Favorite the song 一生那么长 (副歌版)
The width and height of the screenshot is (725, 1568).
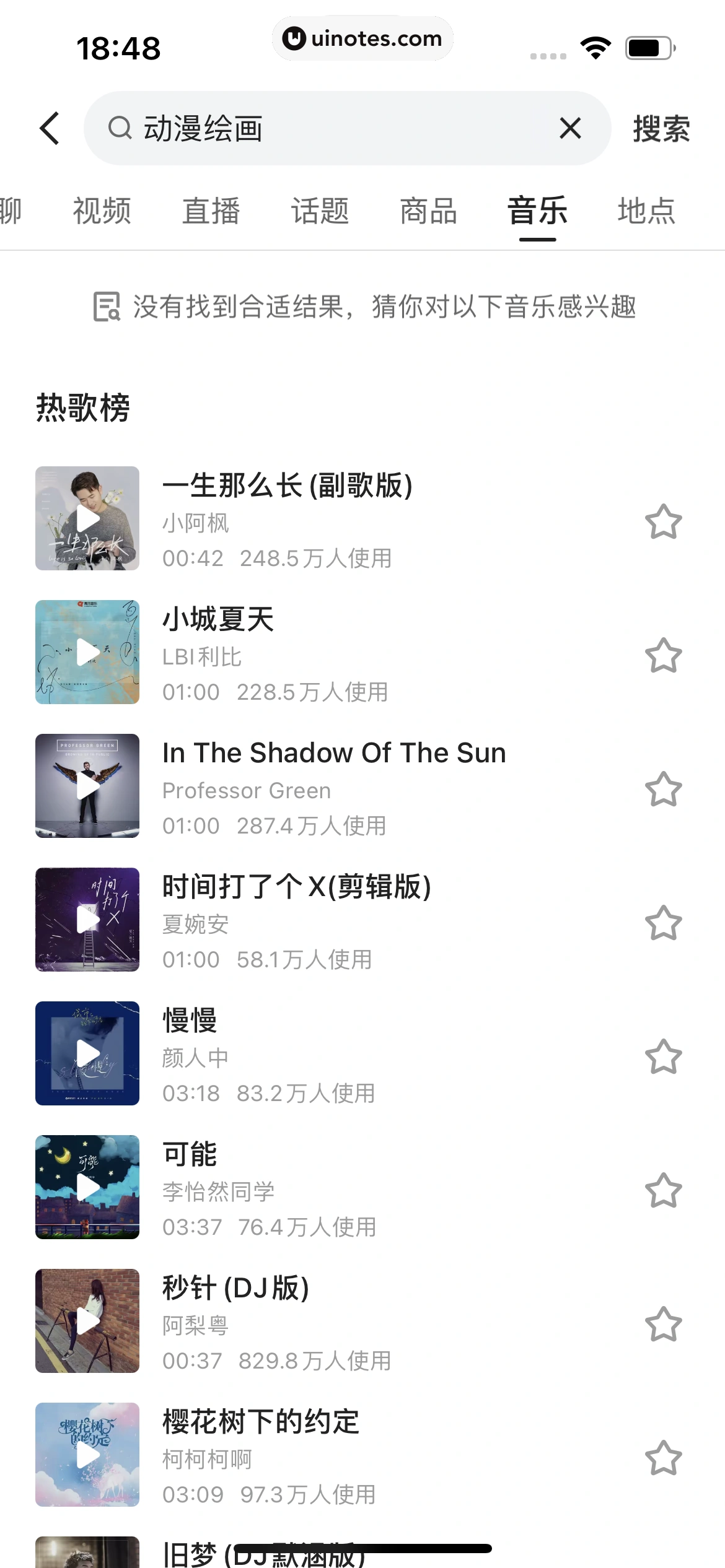coord(663,521)
